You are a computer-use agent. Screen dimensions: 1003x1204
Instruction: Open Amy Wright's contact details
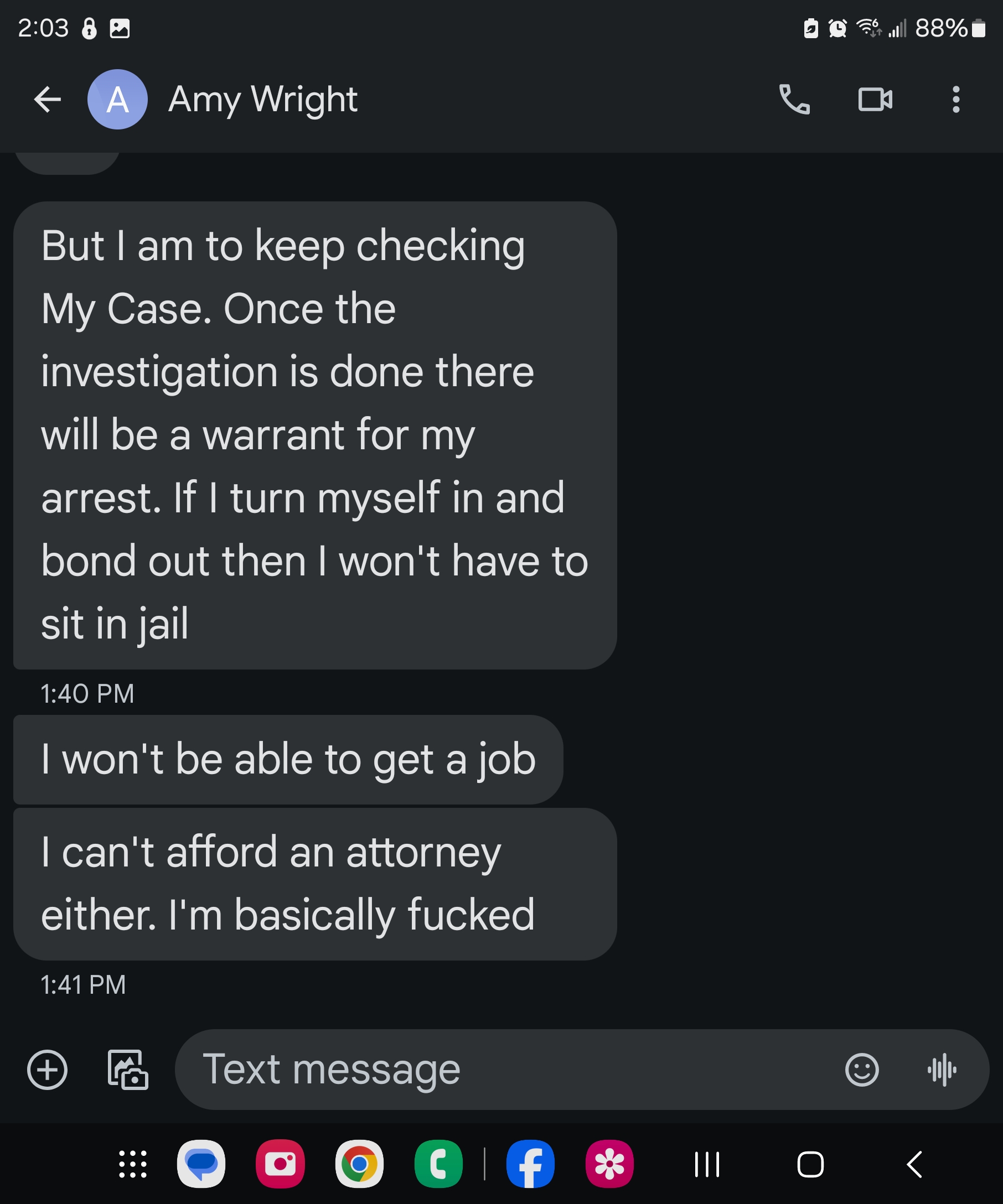point(262,100)
